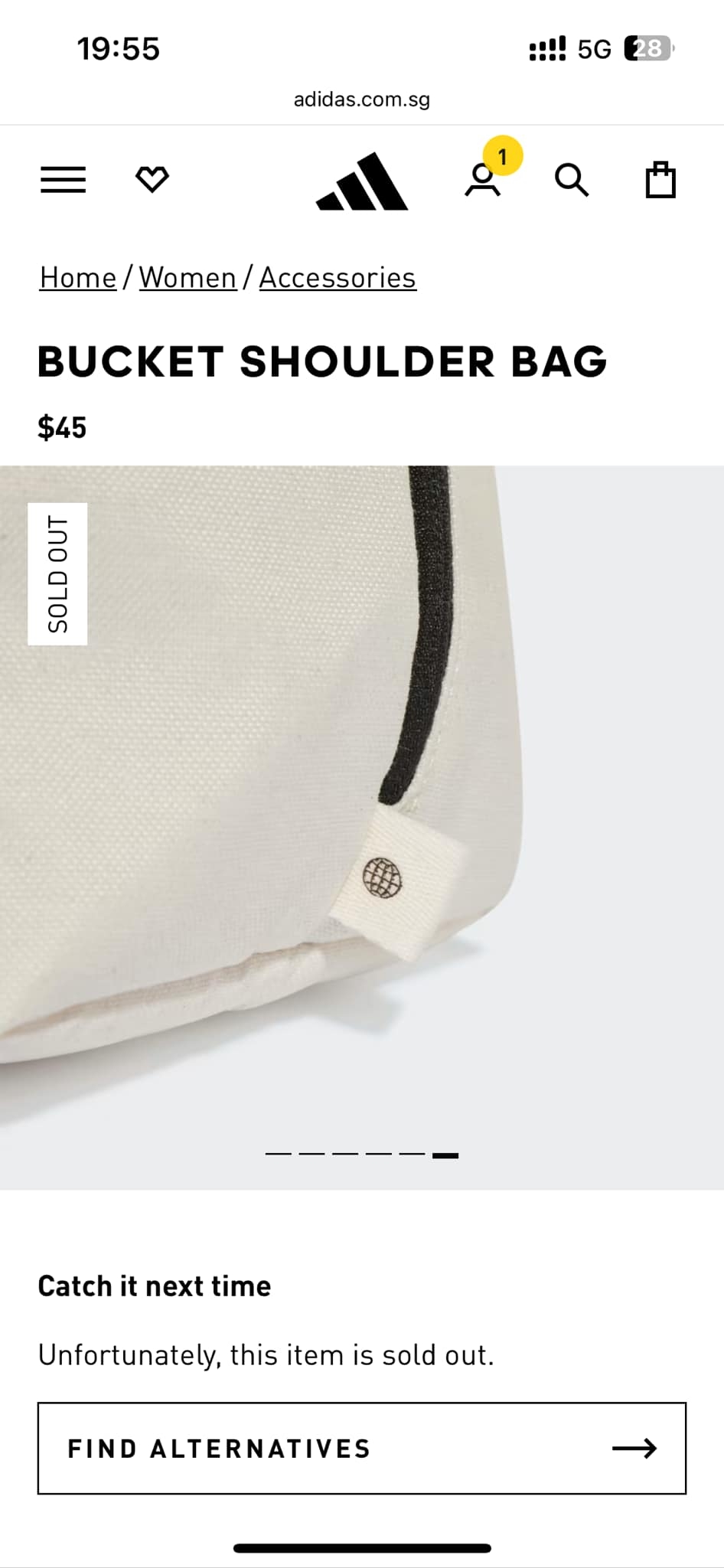Open the Women breadcrumb link

point(188,278)
